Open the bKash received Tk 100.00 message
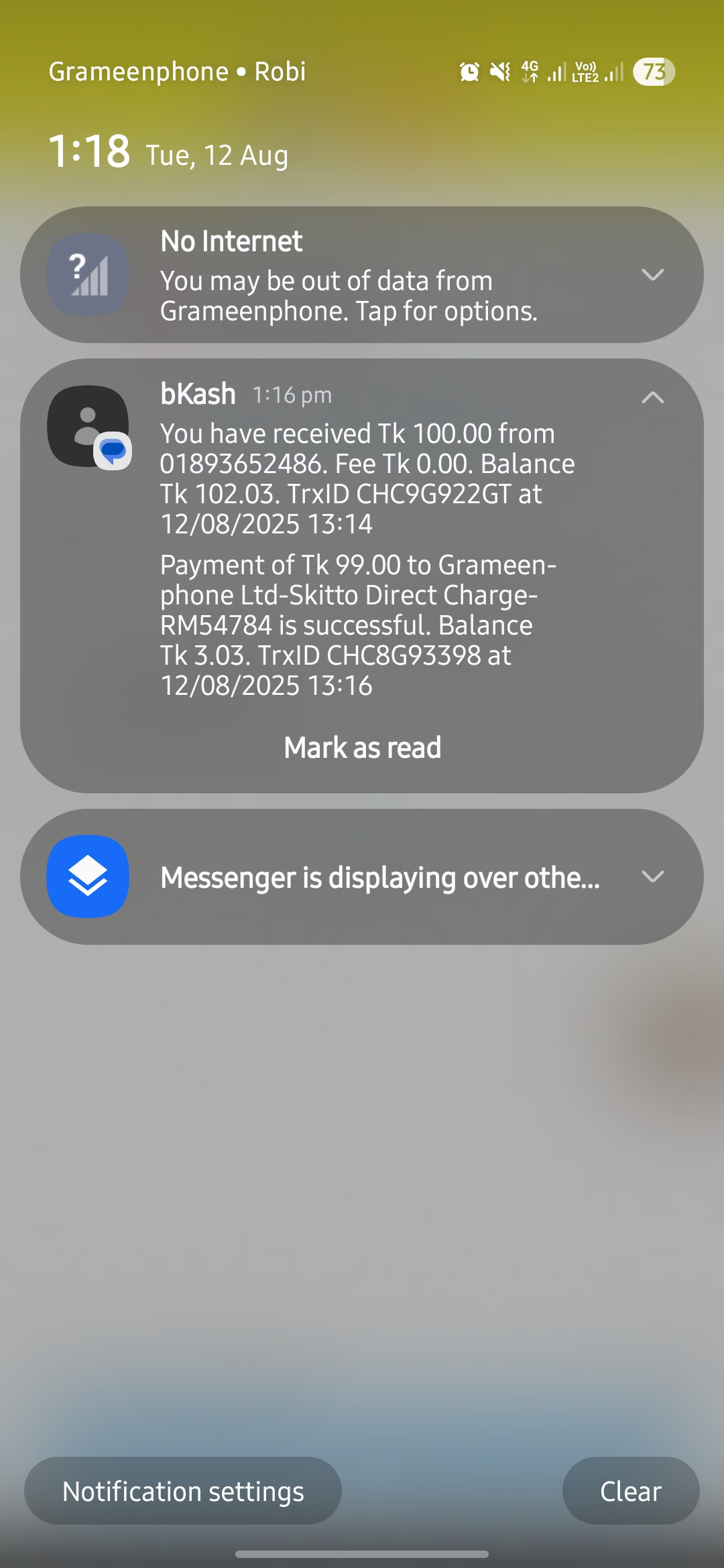 pos(367,478)
